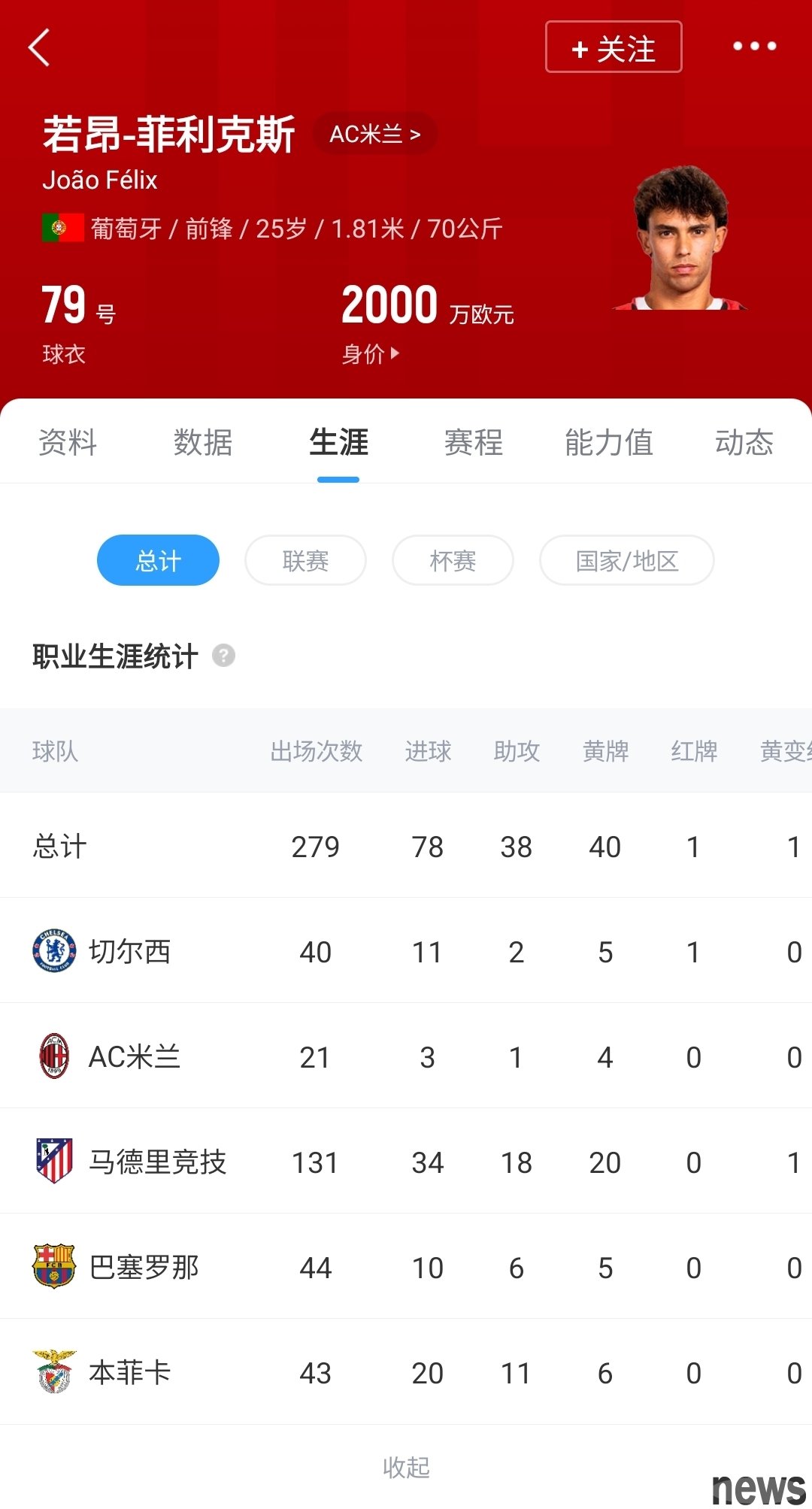
Task: Open the 赛程 tab
Action: point(474,442)
